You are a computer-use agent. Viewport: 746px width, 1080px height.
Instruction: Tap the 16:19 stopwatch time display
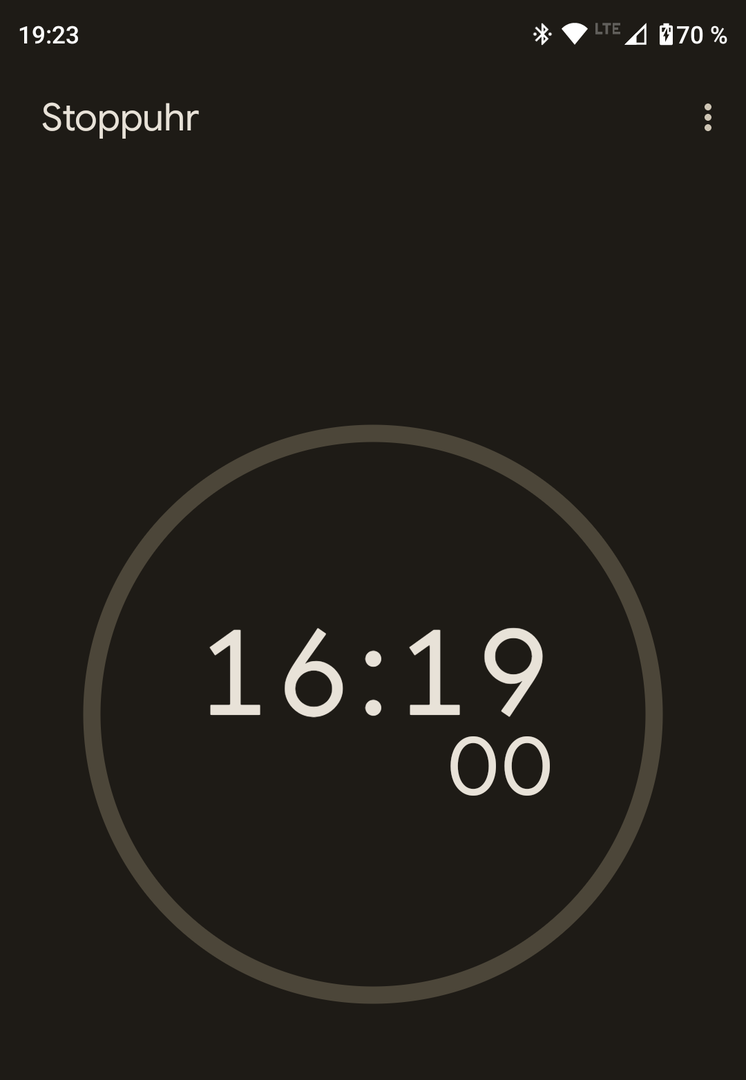375,673
